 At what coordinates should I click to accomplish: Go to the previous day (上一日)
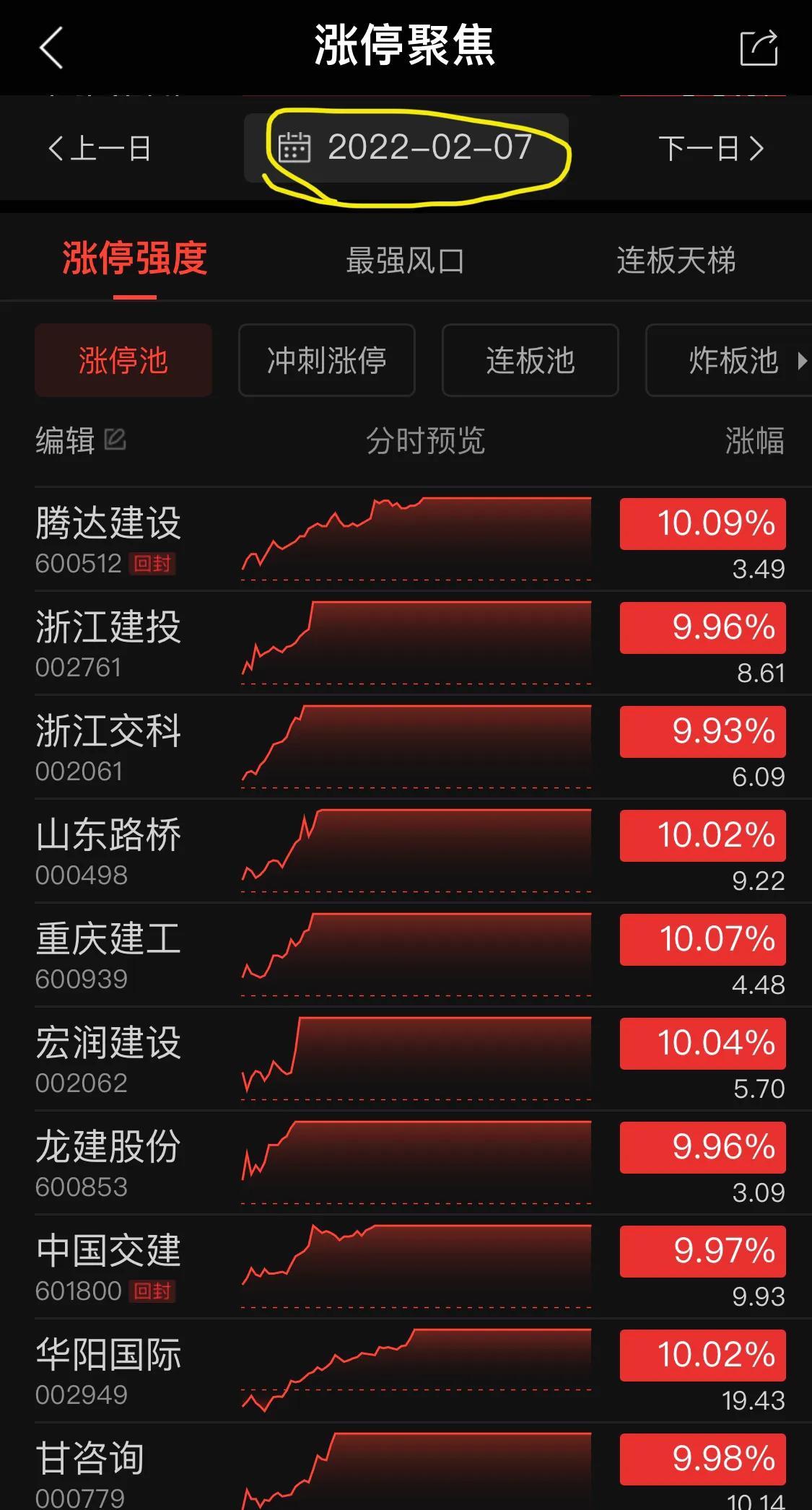pyautogui.click(x=99, y=149)
